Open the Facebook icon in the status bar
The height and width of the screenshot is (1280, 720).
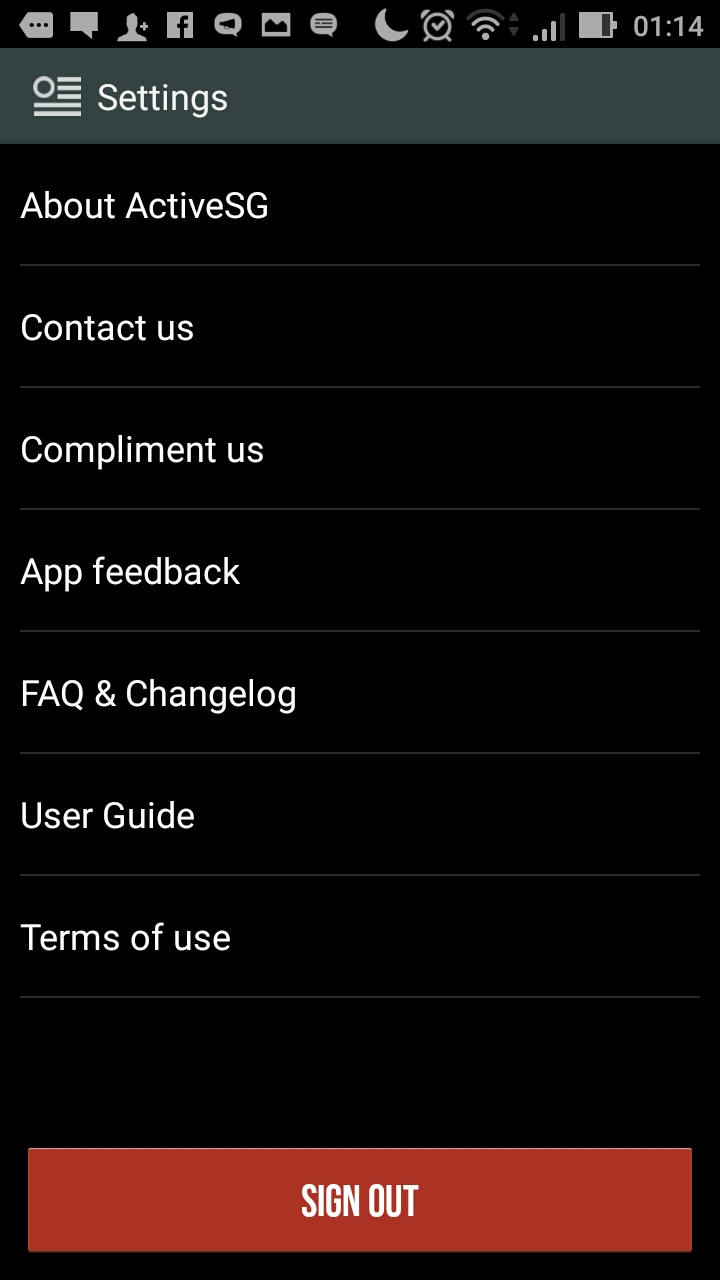point(180,25)
